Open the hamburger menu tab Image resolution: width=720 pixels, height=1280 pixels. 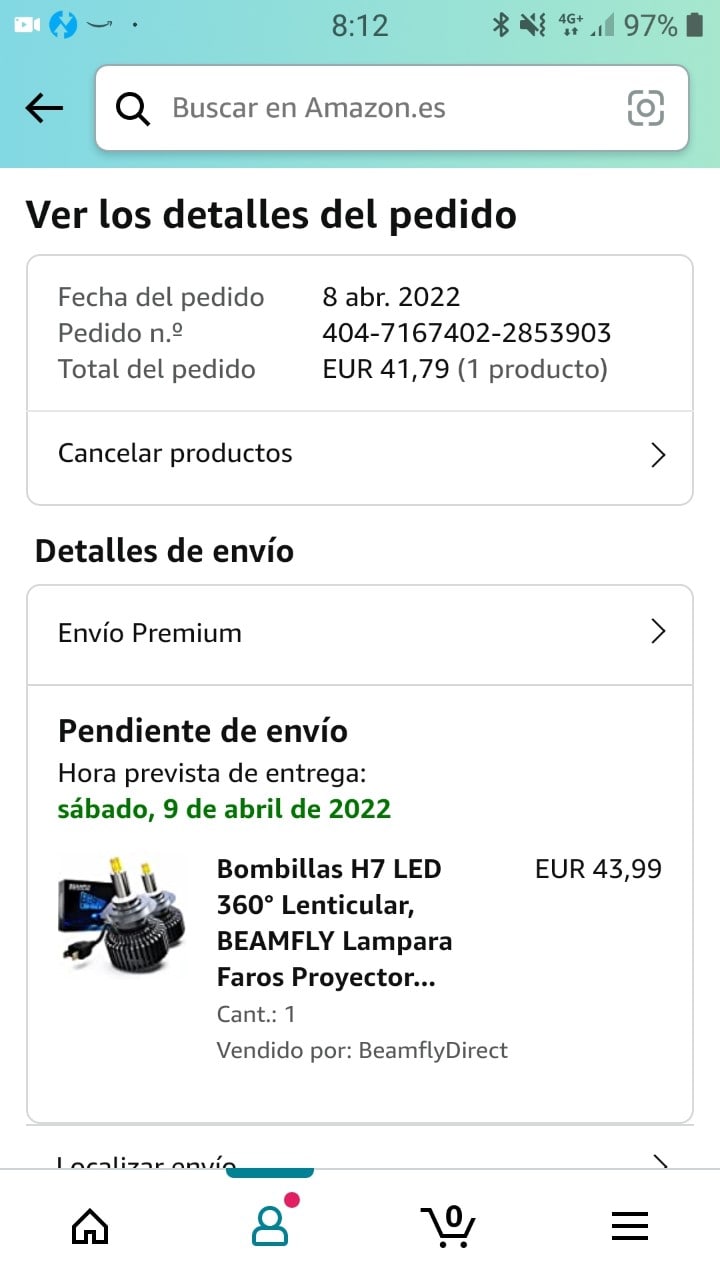630,1224
